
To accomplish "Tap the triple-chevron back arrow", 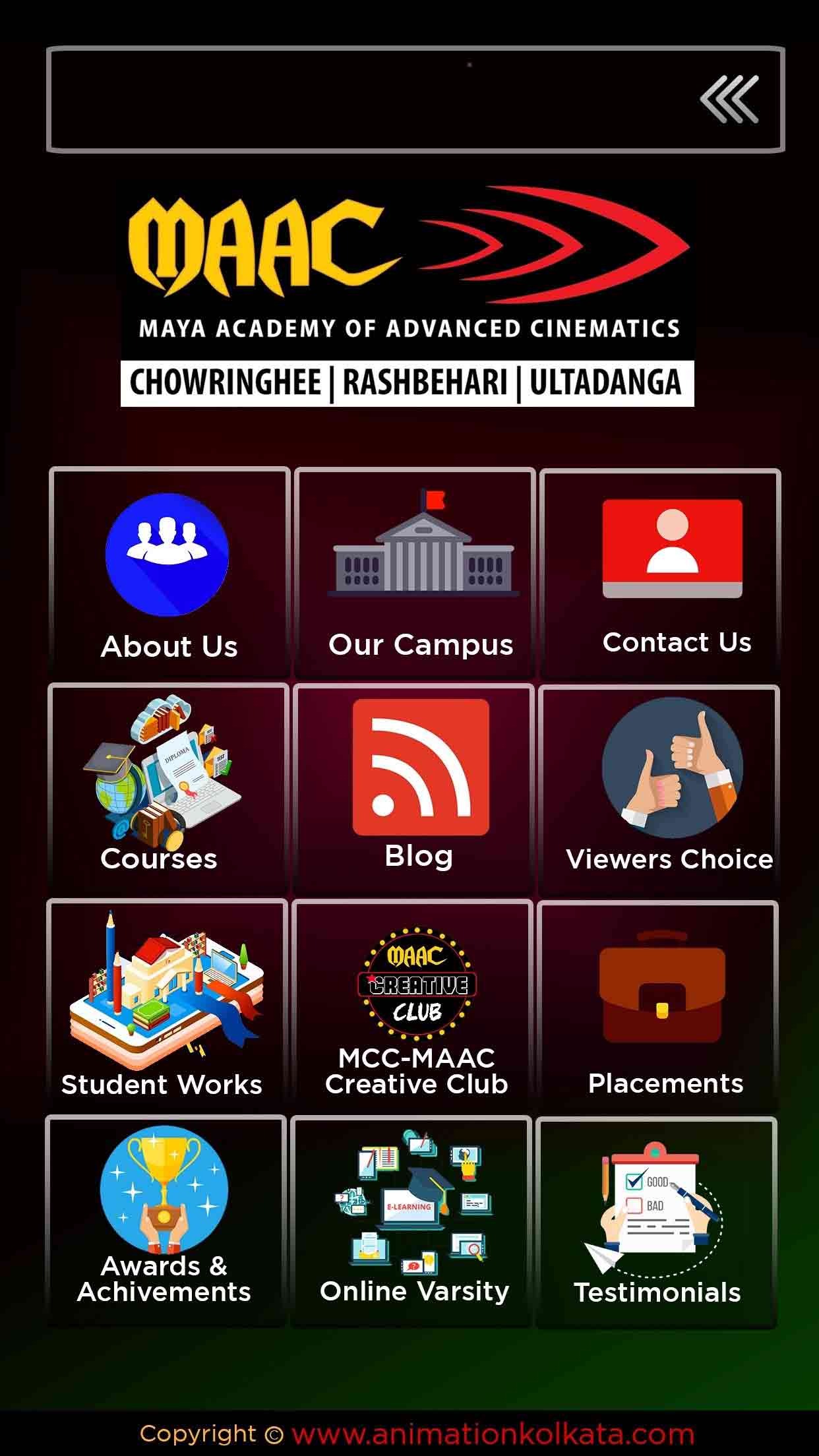I will [x=729, y=99].
